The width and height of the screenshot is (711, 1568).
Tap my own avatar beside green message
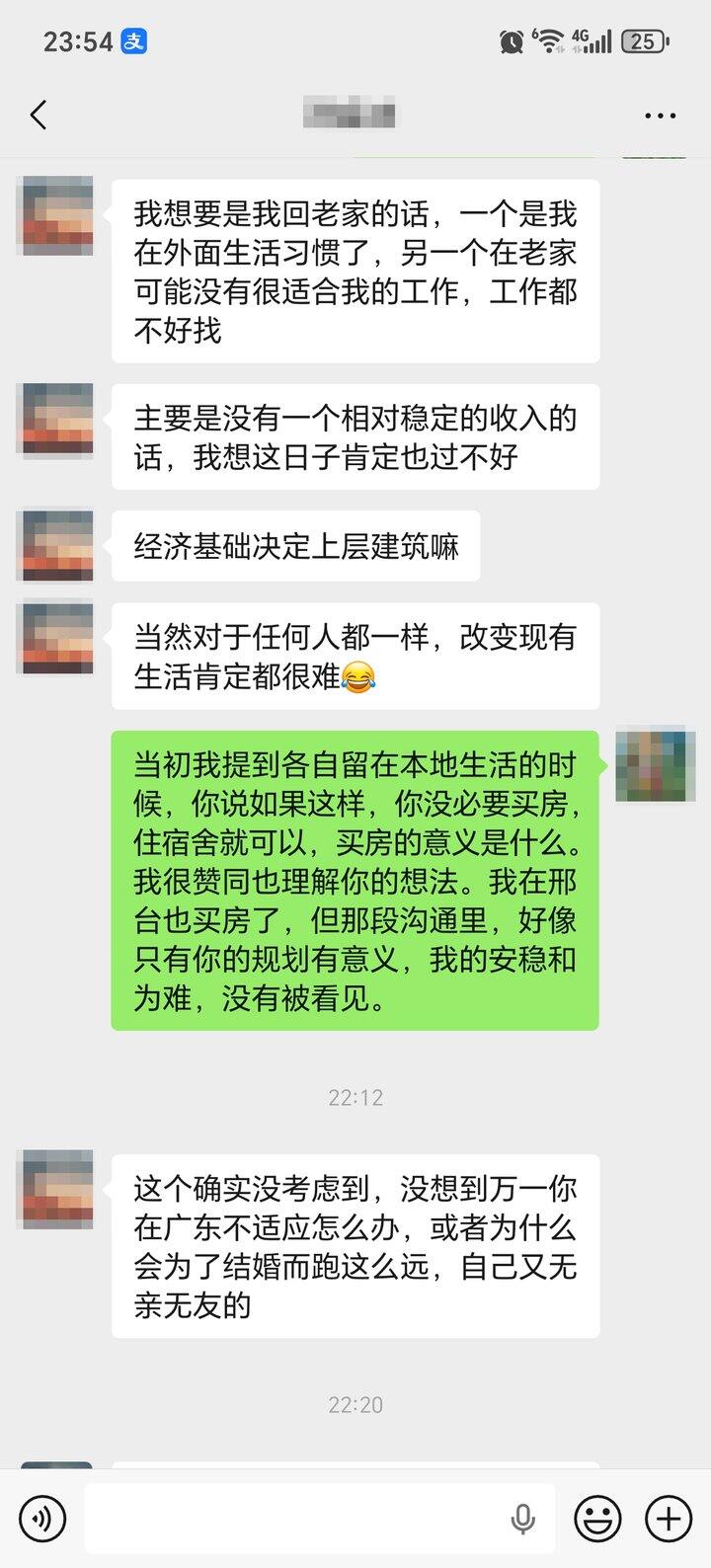click(656, 765)
